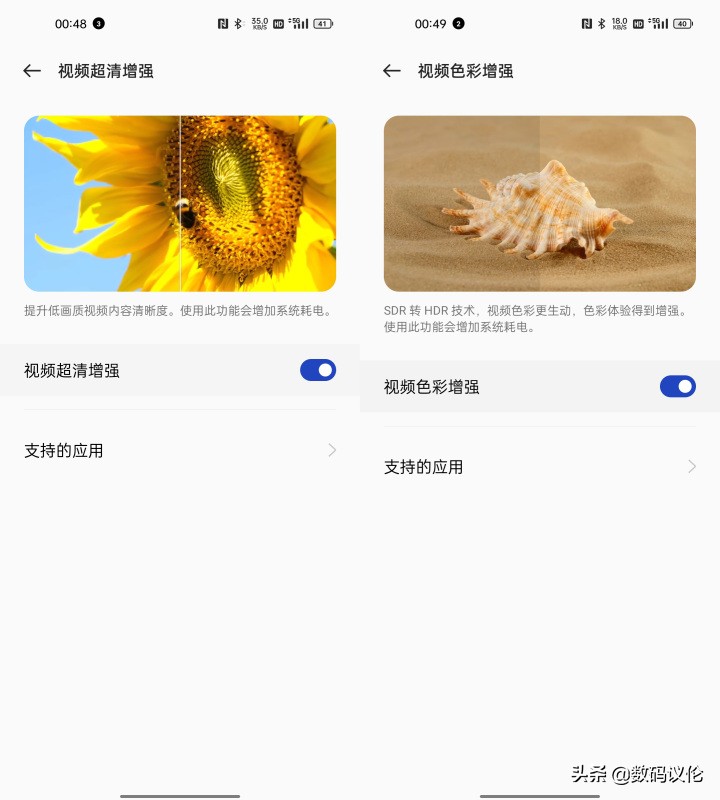Tap the back arrow on left screen
720x800 pixels.
tap(29, 71)
